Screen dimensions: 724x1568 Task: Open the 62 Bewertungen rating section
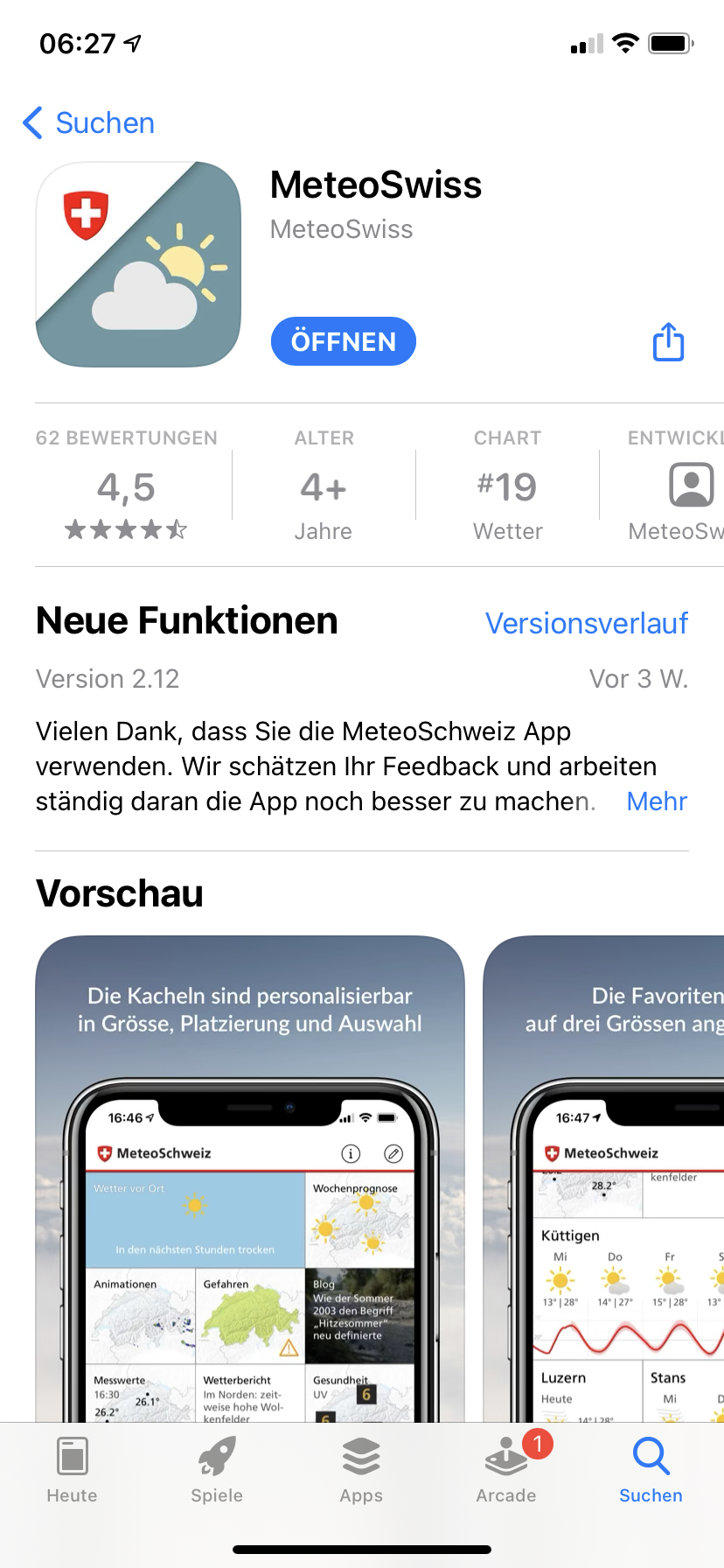coord(127,486)
